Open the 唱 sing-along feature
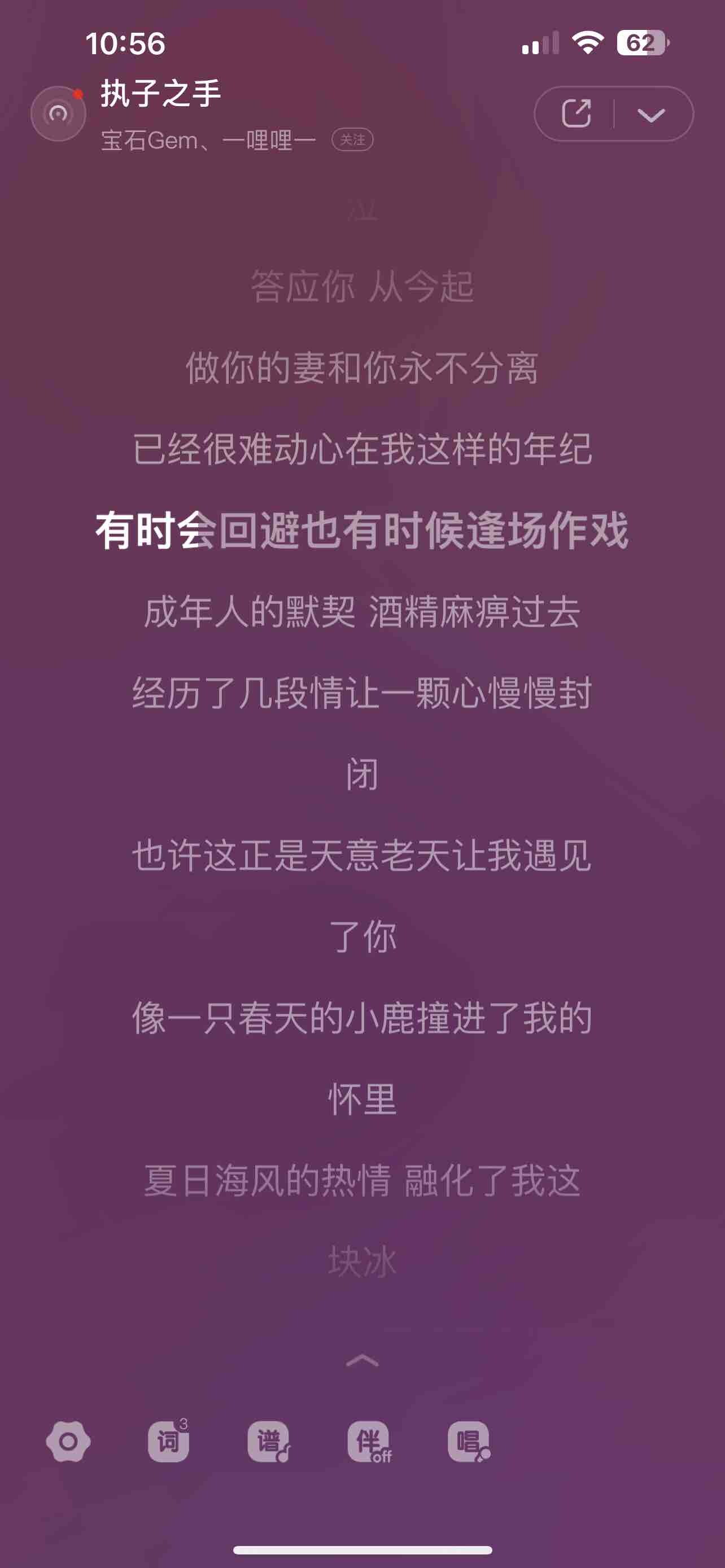 point(469,1441)
